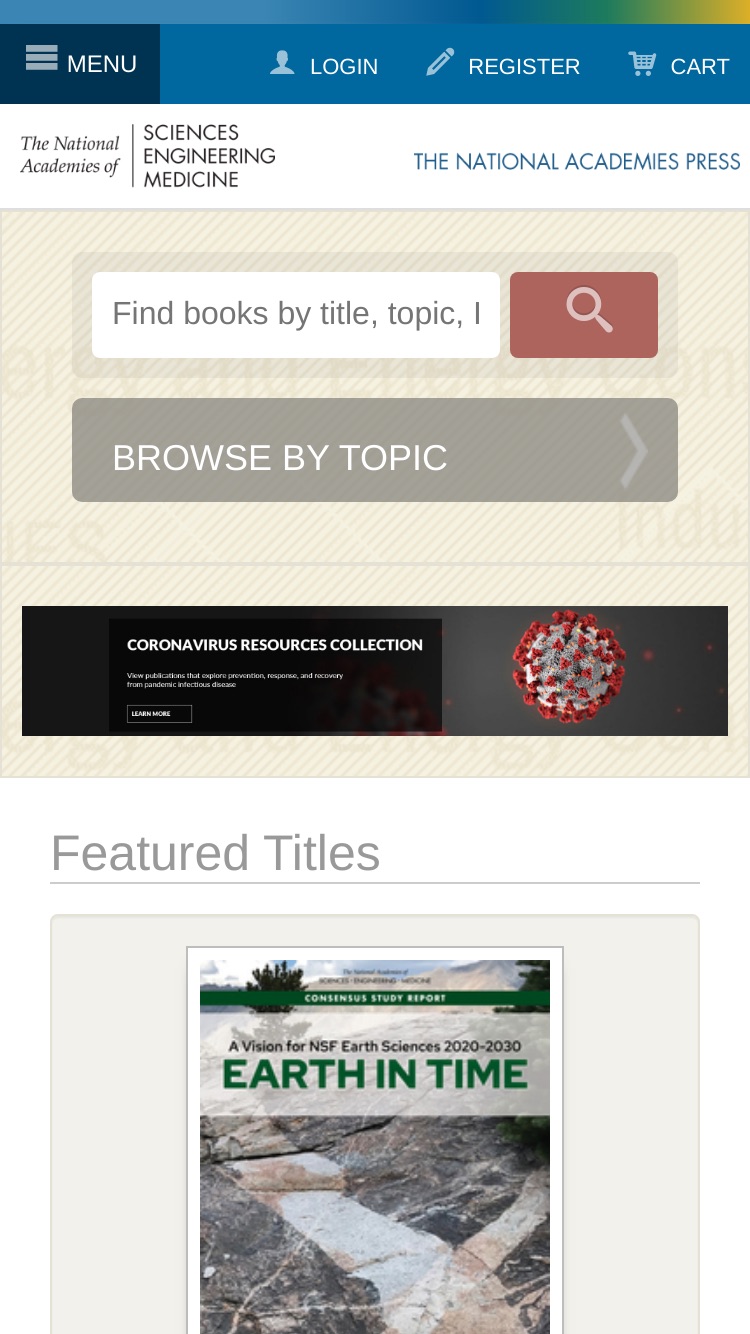Tap the National Academies Press logo link
The height and width of the screenshot is (1334, 750).
(577, 161)
